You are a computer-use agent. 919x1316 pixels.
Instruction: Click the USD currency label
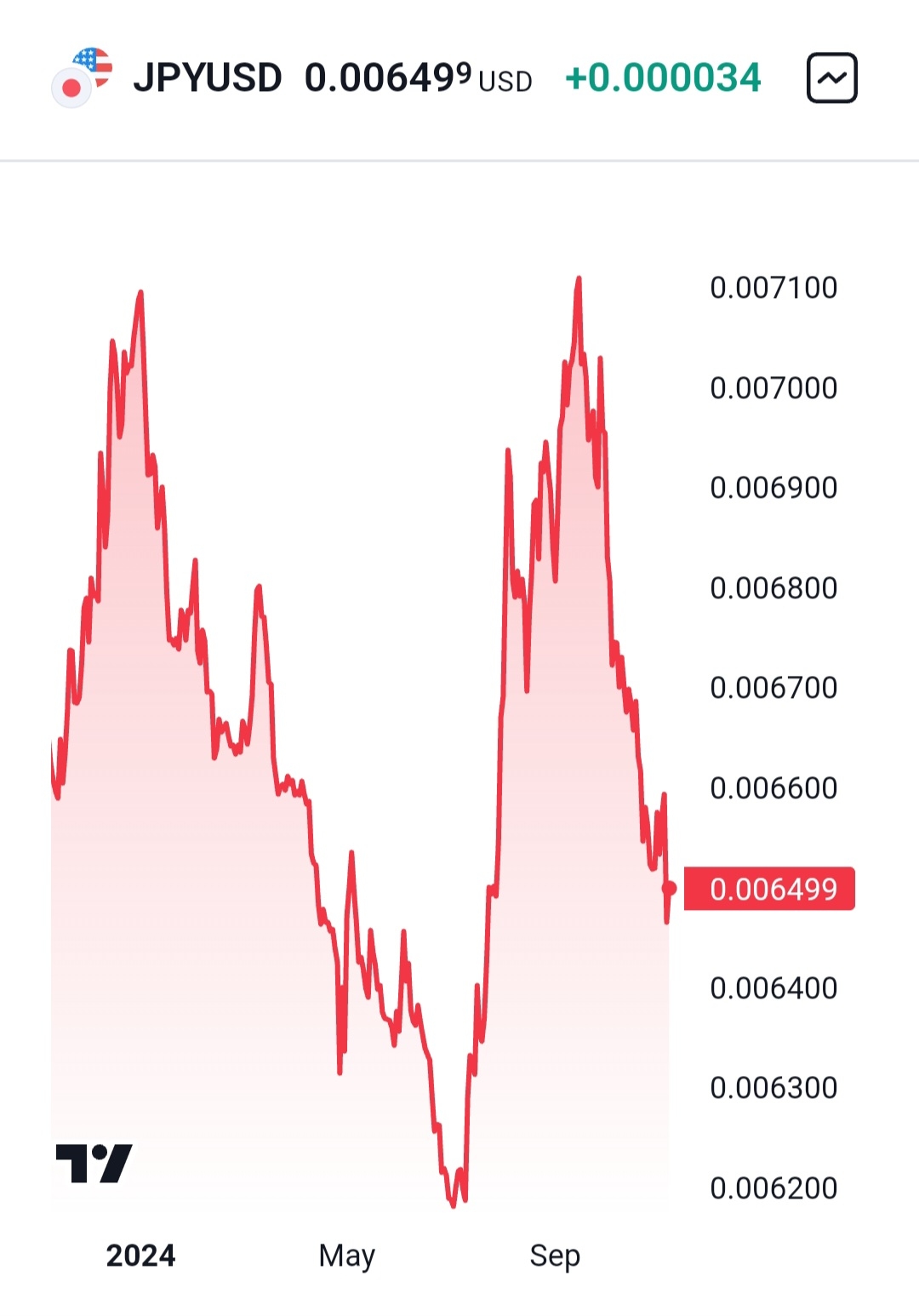[506, 83]
